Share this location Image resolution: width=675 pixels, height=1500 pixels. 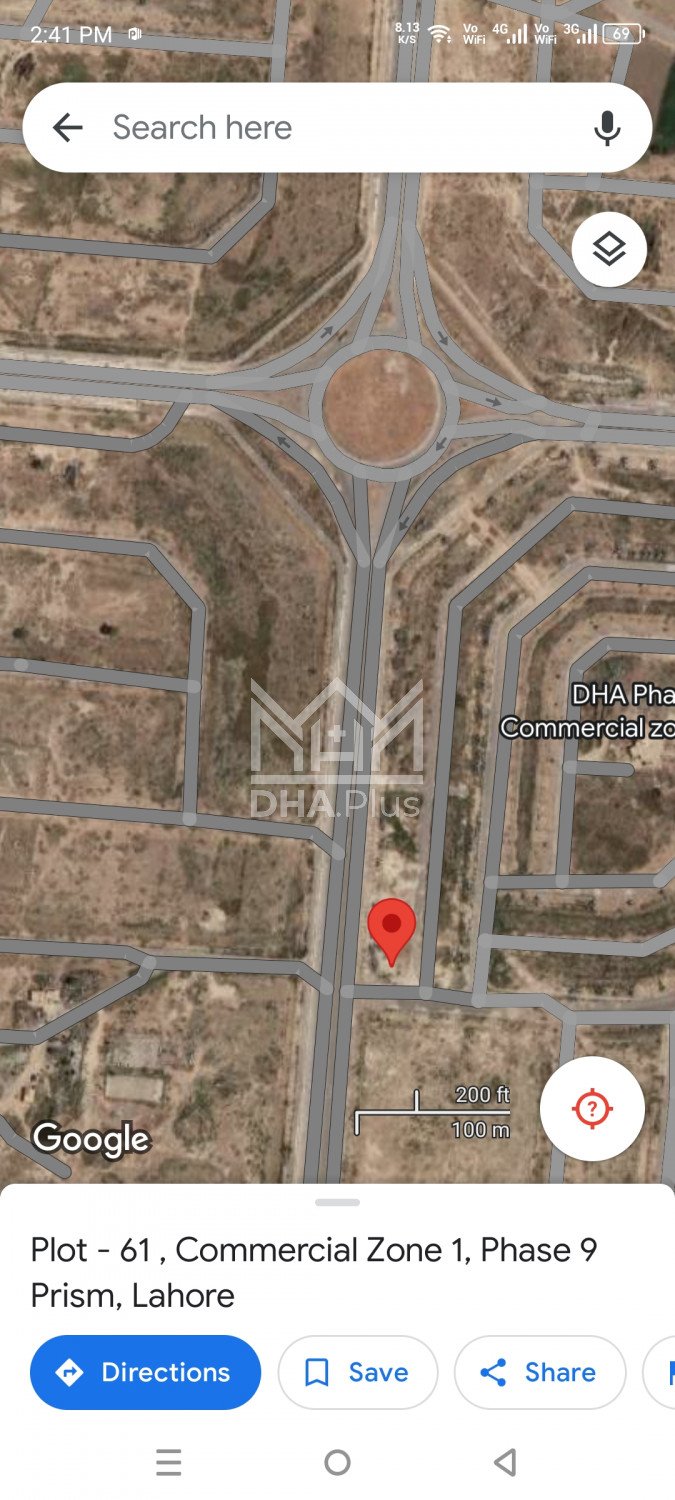(x=540, y=1372)
